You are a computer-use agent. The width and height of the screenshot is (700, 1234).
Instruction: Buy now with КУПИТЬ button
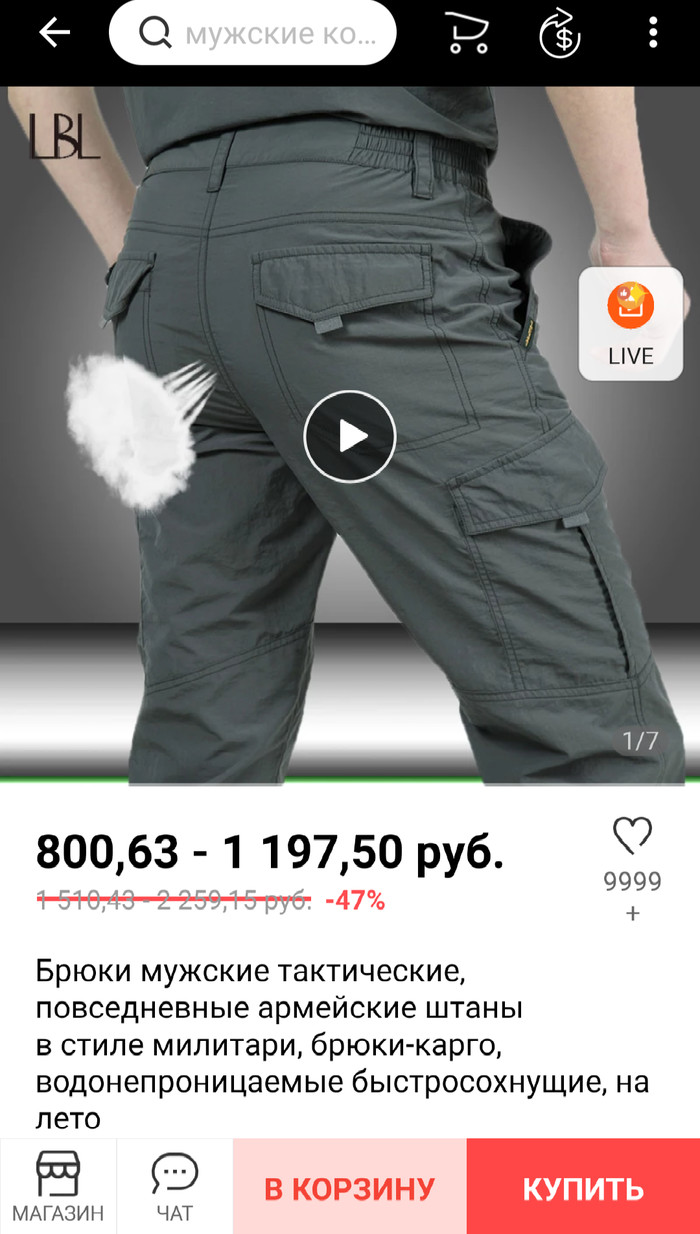tap(583, 1188)
